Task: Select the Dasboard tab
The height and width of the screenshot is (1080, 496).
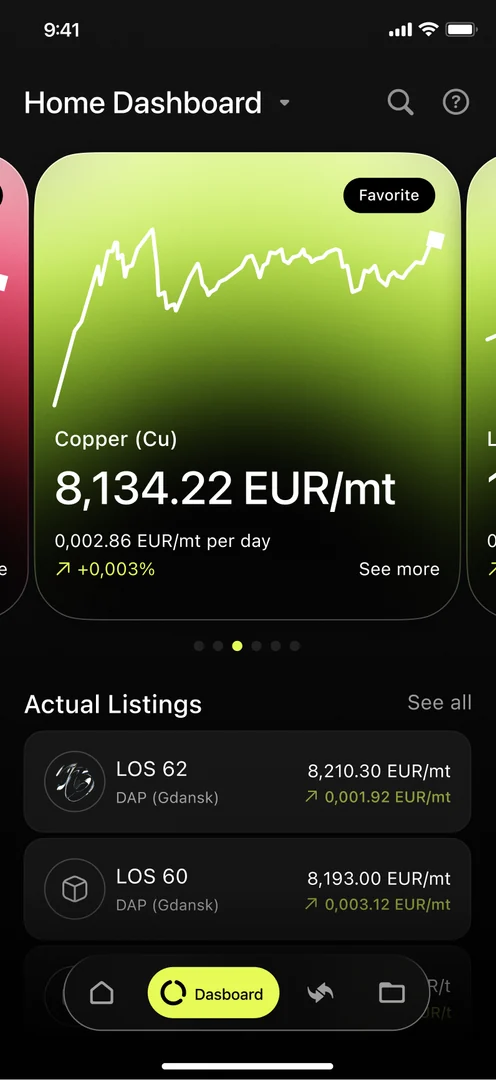Action: click(214, 993)
